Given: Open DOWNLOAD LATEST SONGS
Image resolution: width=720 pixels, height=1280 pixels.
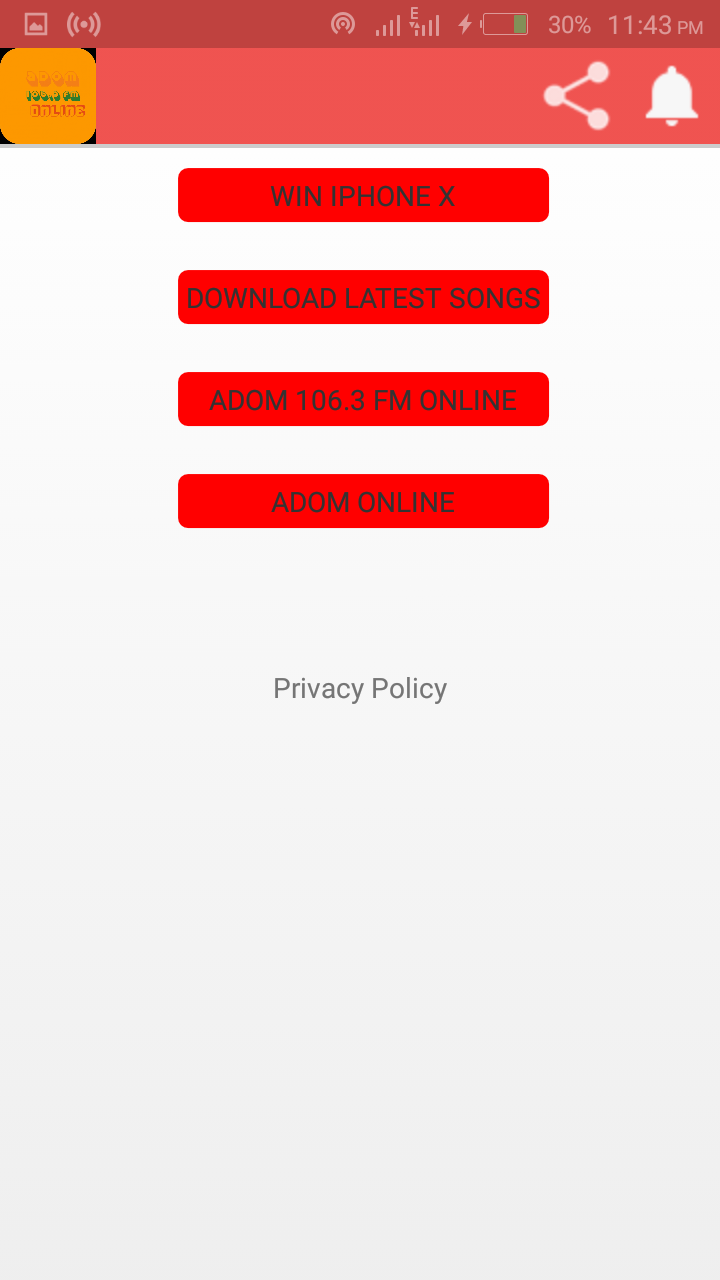Looking at the screenshot, I should 363,297.
